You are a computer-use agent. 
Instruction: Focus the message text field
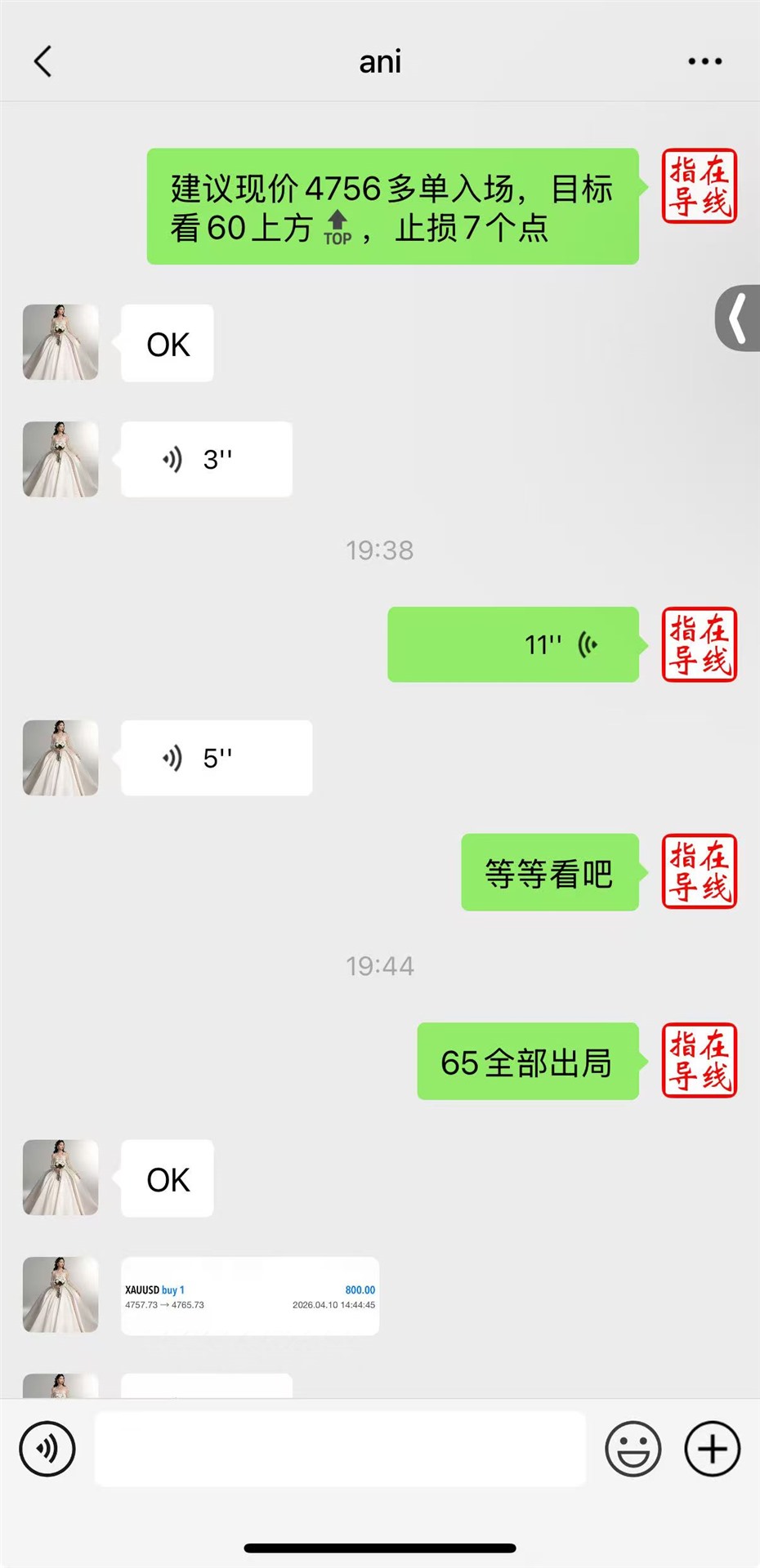[x=340, y=1449]
